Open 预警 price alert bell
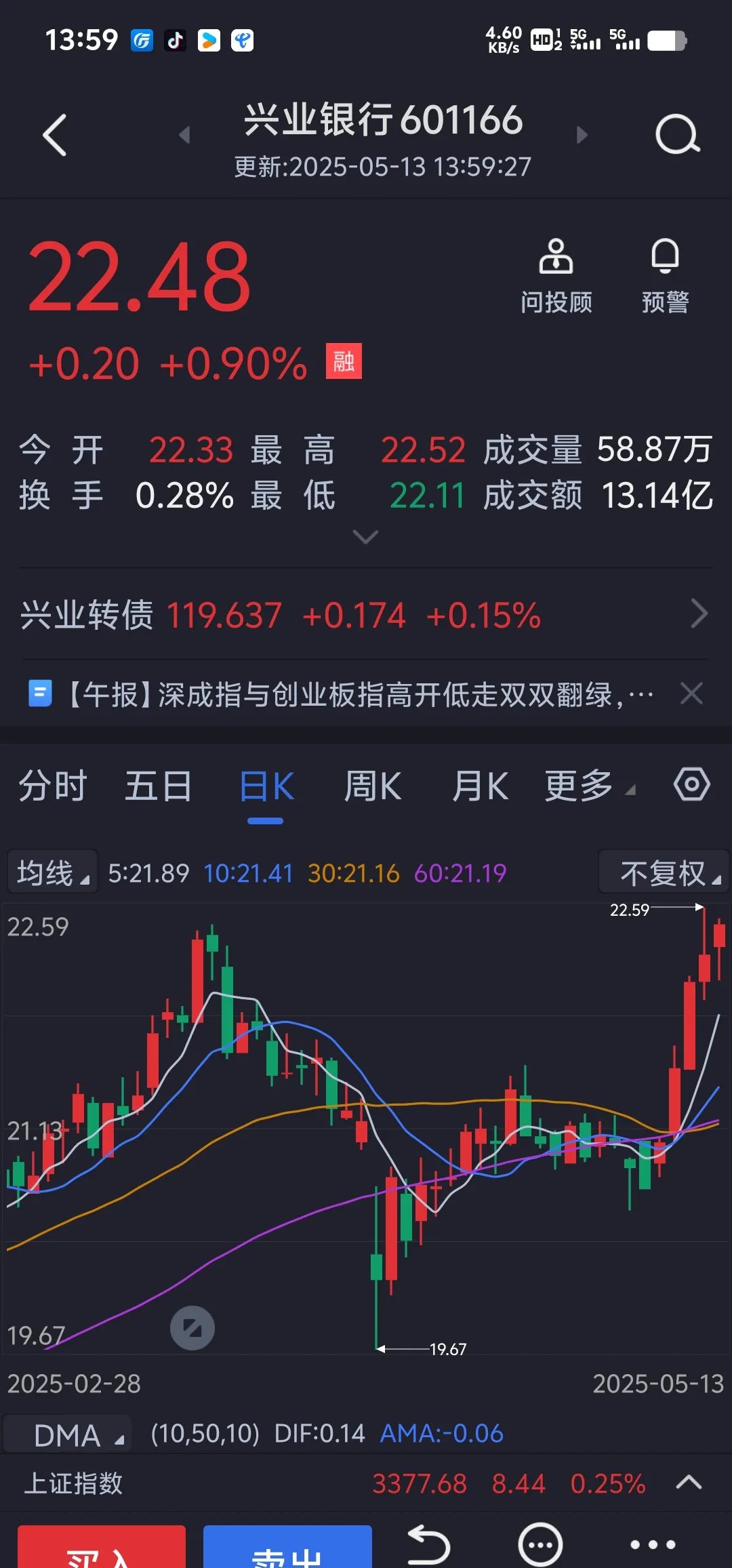 (x=664, y=271)
